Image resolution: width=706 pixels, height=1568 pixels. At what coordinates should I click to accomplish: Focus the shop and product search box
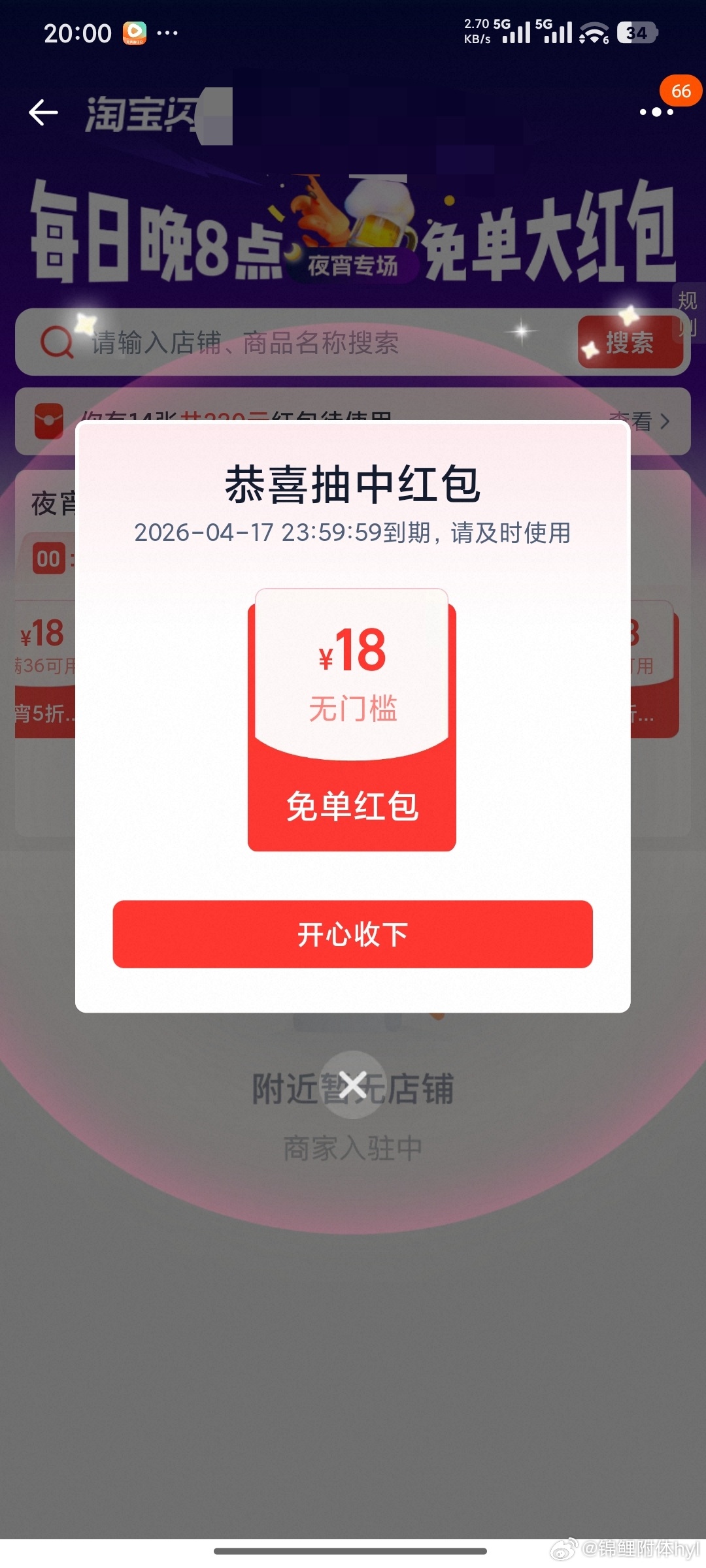[294, 342]
